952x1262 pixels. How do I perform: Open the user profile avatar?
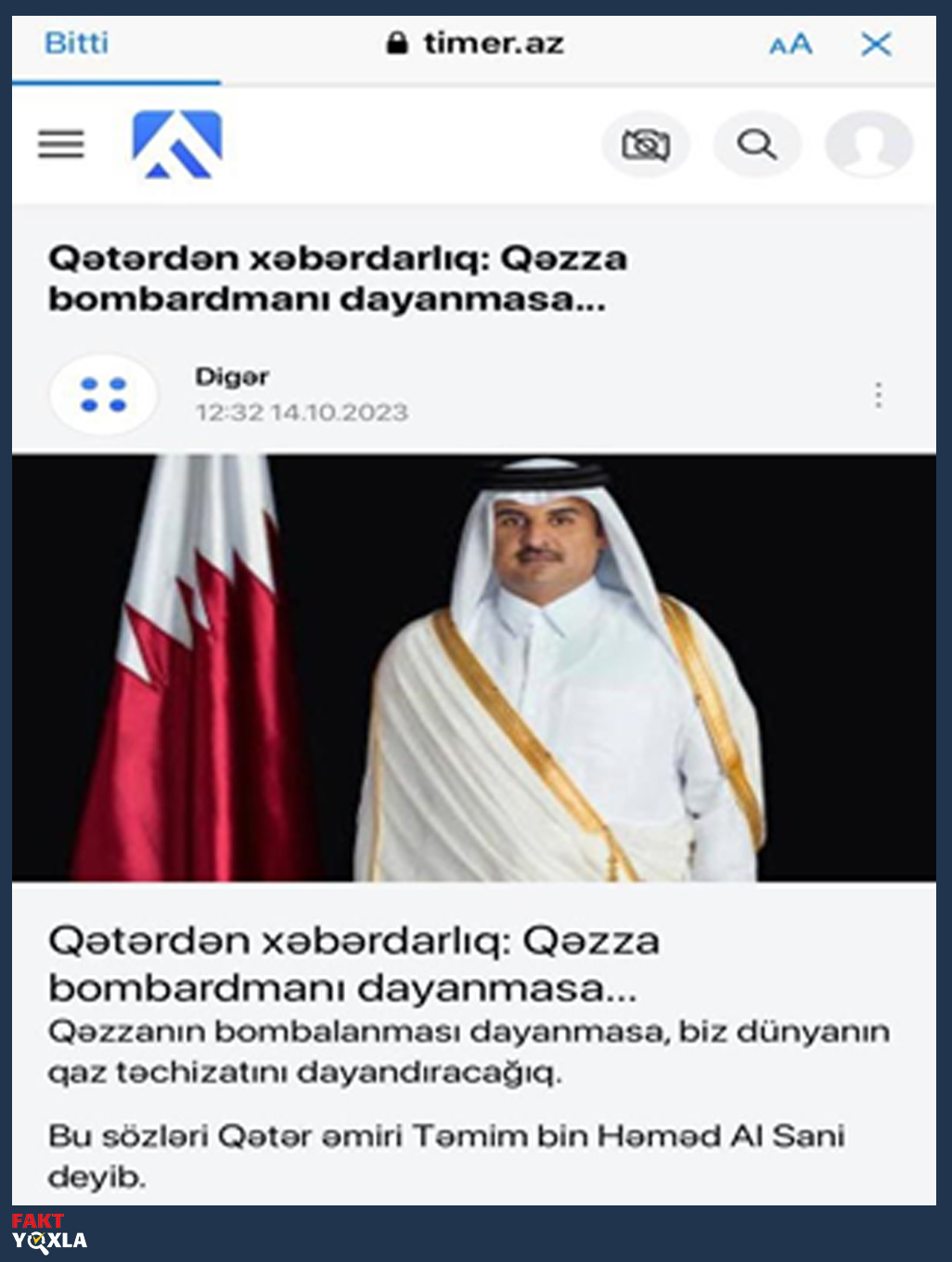coord(869,144)
